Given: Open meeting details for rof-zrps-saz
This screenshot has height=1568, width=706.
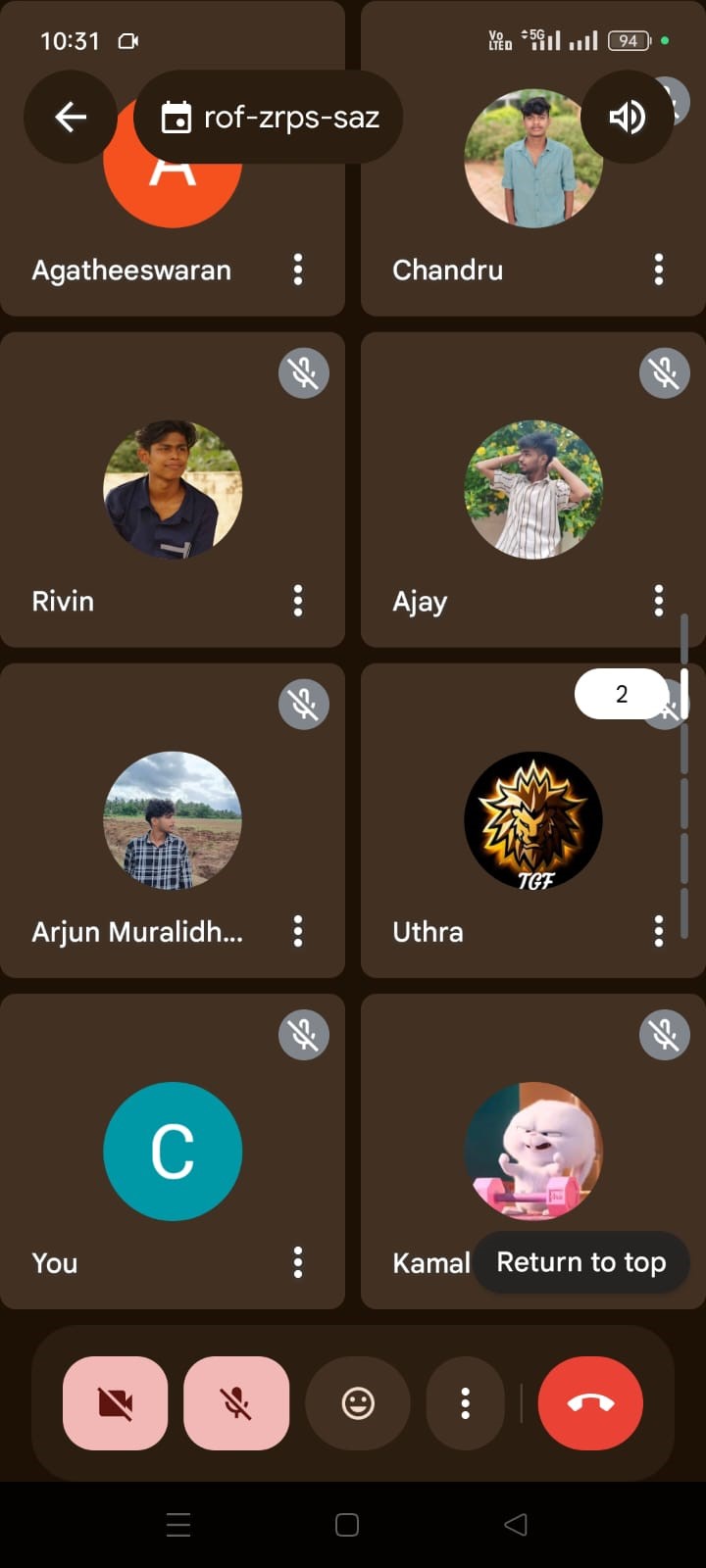Looking at the screenshot, I should pos(269,118).
